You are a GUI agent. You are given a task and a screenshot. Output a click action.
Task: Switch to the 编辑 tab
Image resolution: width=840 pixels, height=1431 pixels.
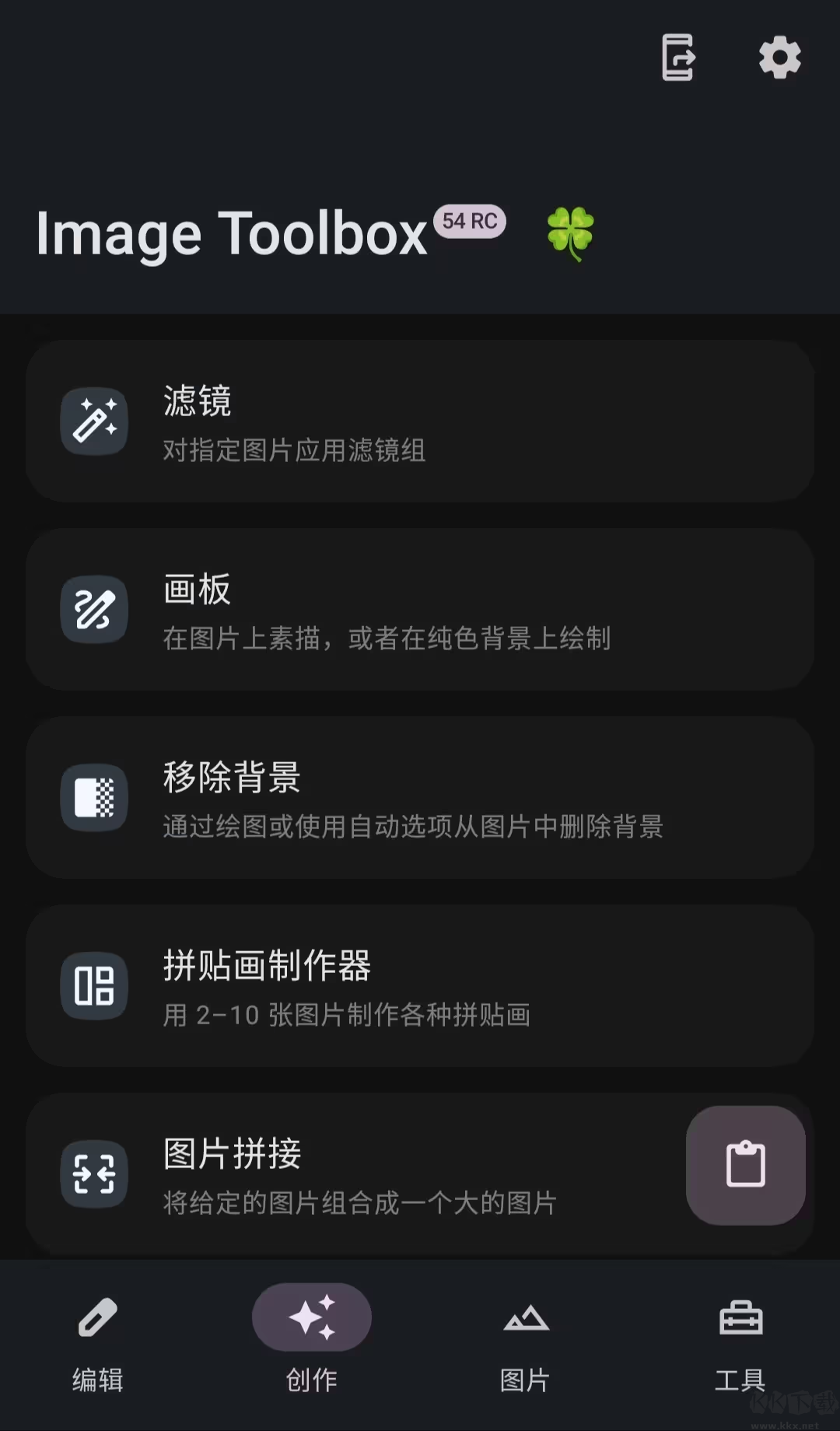(x=98, y=1339)
